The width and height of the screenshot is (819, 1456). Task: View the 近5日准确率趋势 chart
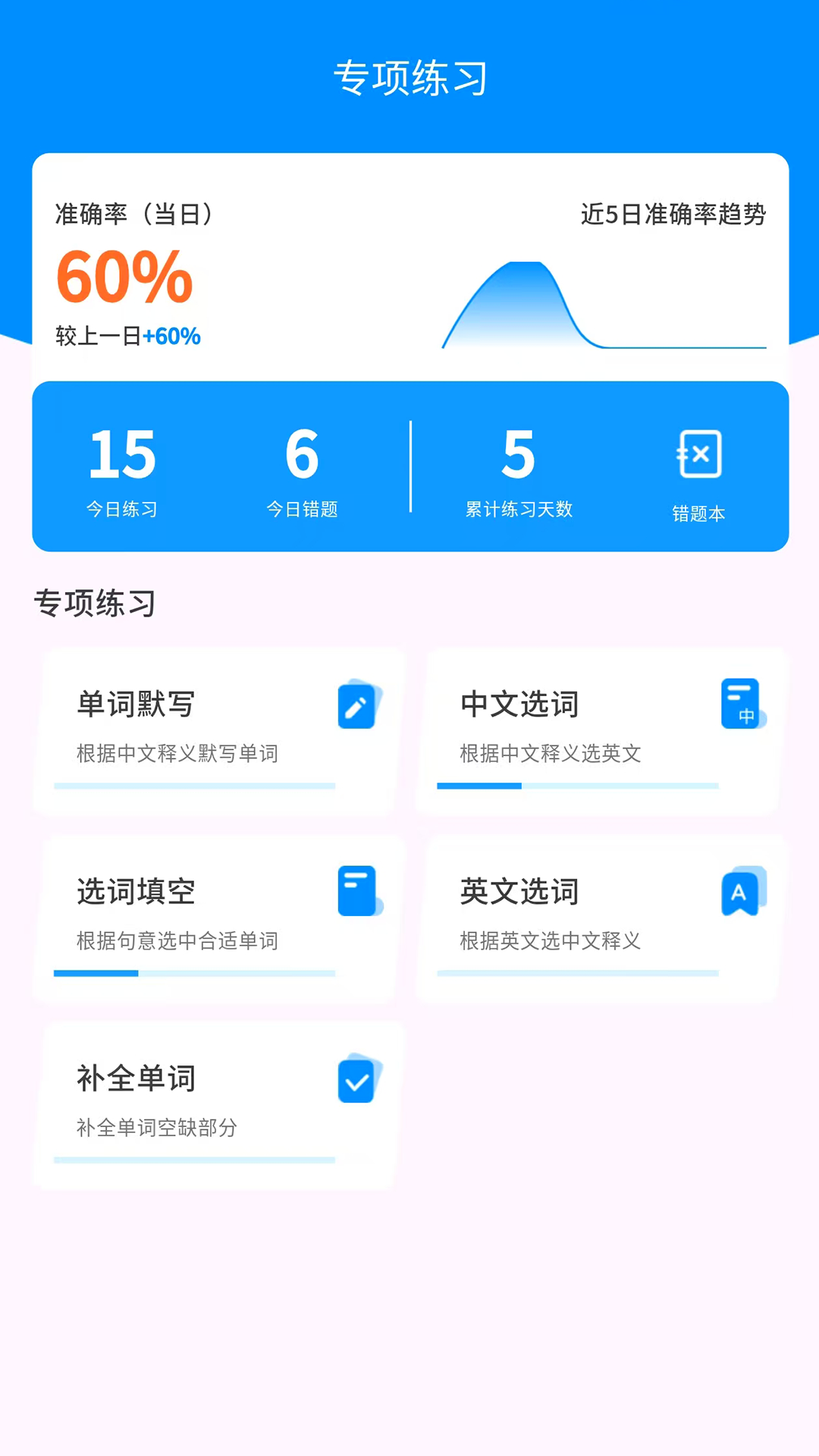[603, 303]
